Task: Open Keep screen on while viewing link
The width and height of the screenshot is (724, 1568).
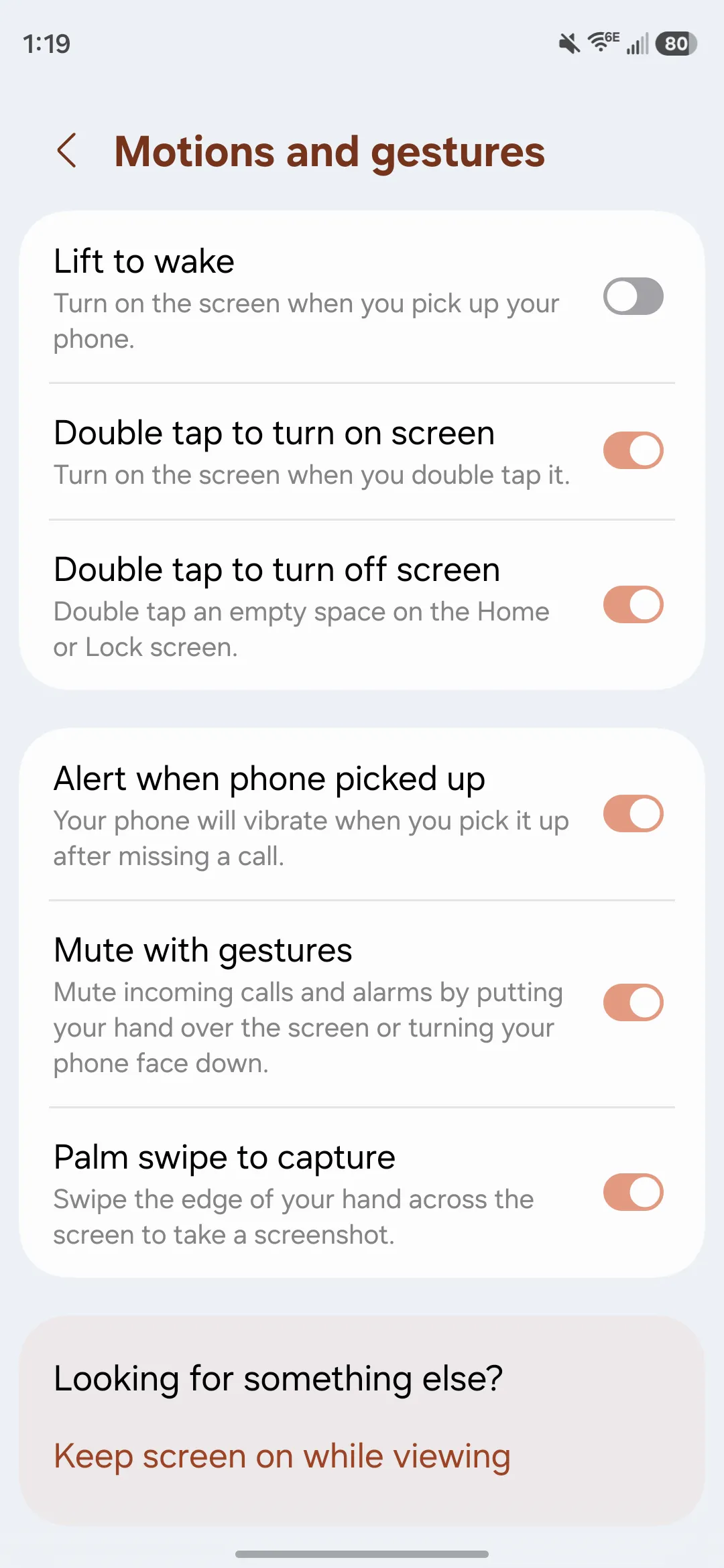Action: [x=282, y=1456]
